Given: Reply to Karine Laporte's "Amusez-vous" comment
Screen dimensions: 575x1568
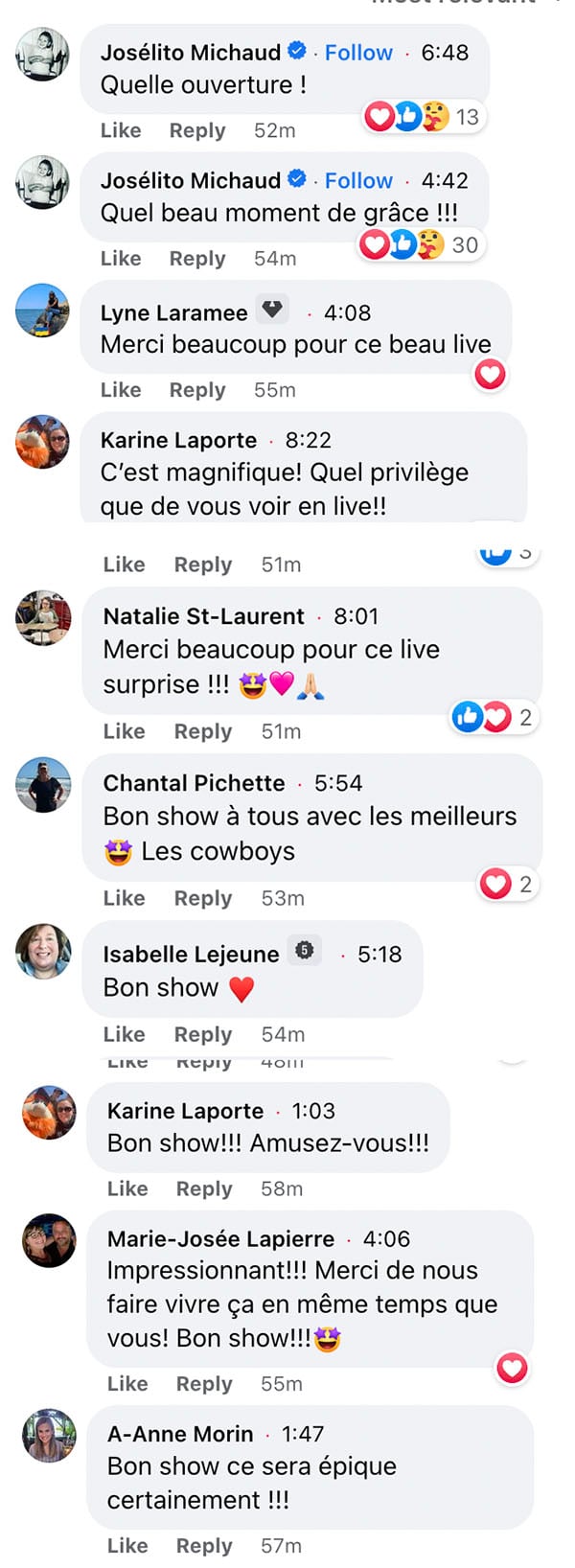Looking at the screenshot, I should (204, 1188).
